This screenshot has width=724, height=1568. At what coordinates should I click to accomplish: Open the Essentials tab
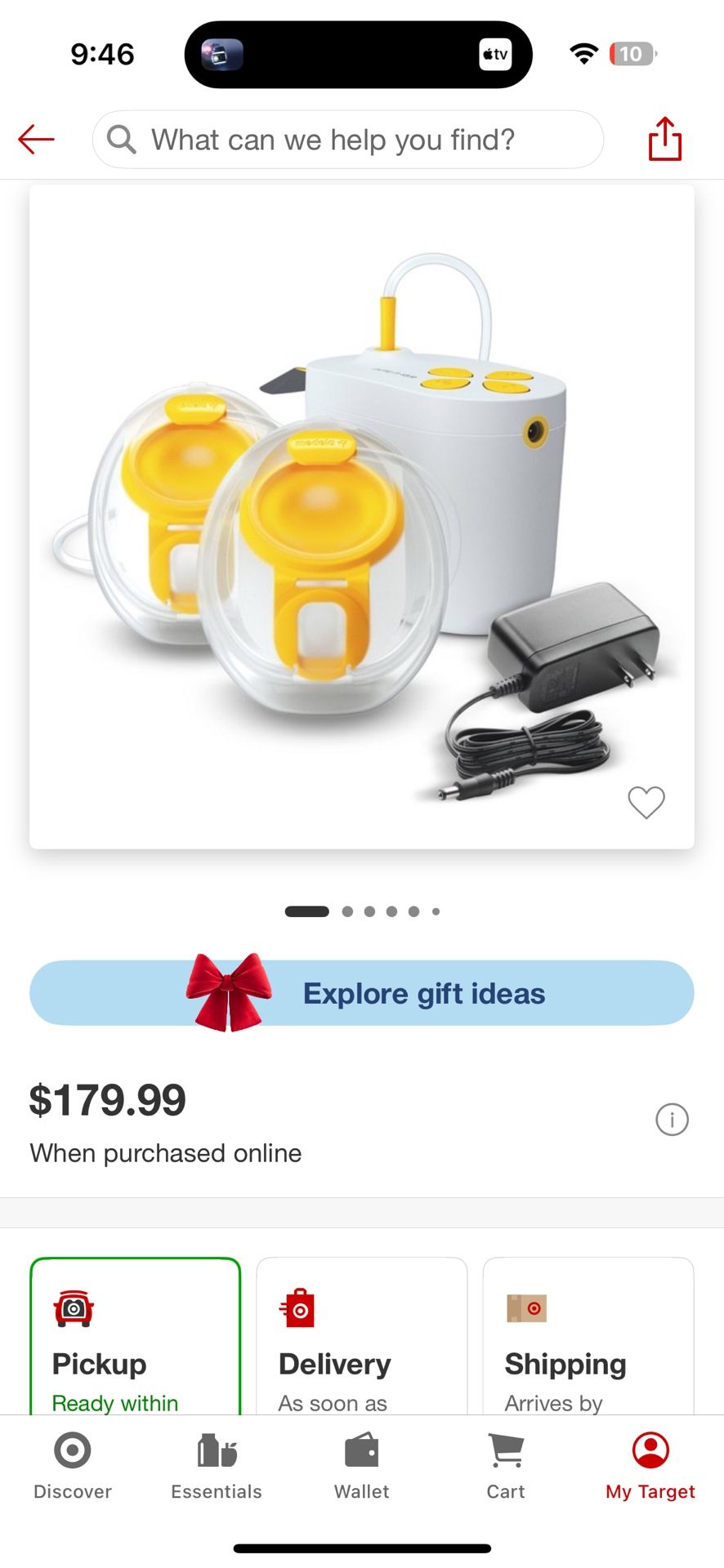pyautogui.click(x=217, y=1466)
